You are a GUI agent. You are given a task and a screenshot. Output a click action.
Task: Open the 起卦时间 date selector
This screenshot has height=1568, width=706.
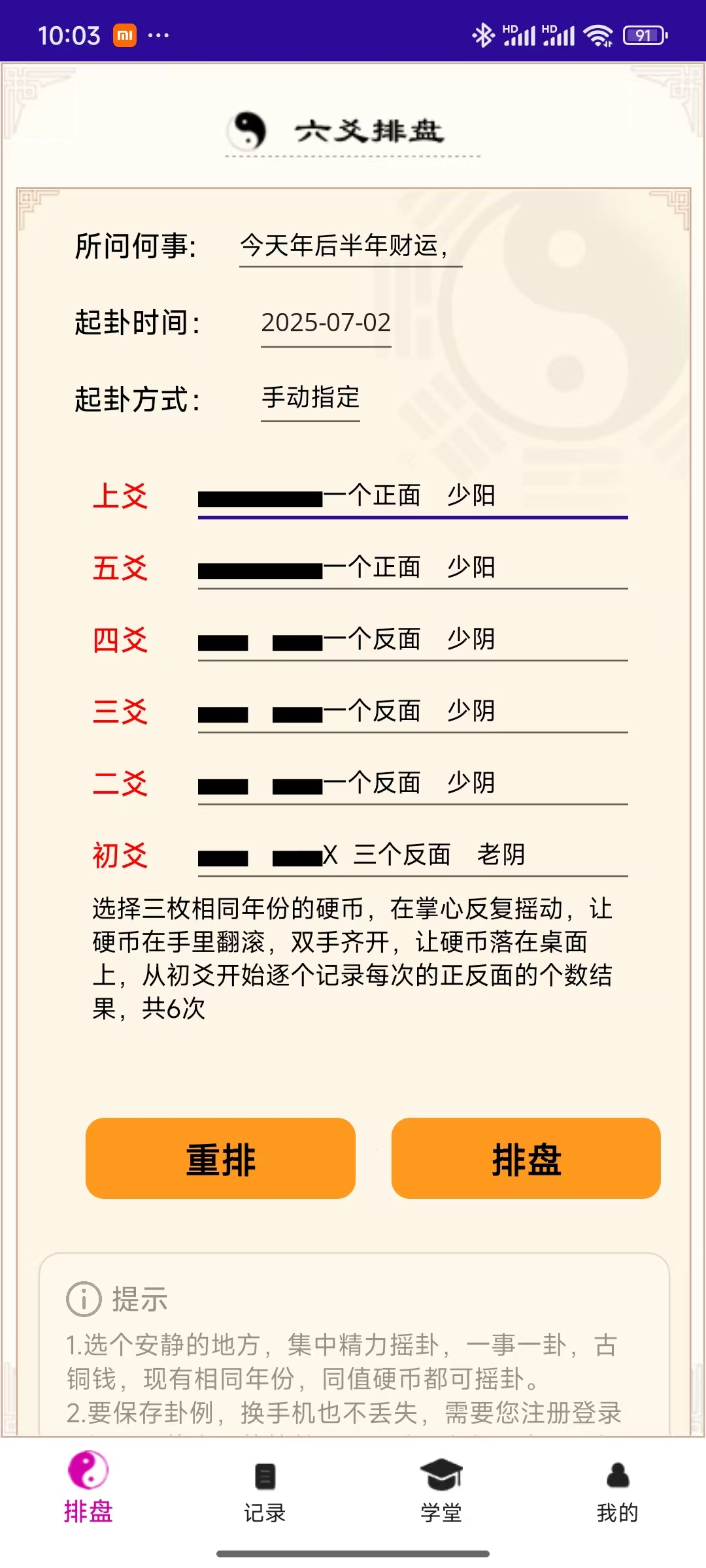tap(326, 322)
